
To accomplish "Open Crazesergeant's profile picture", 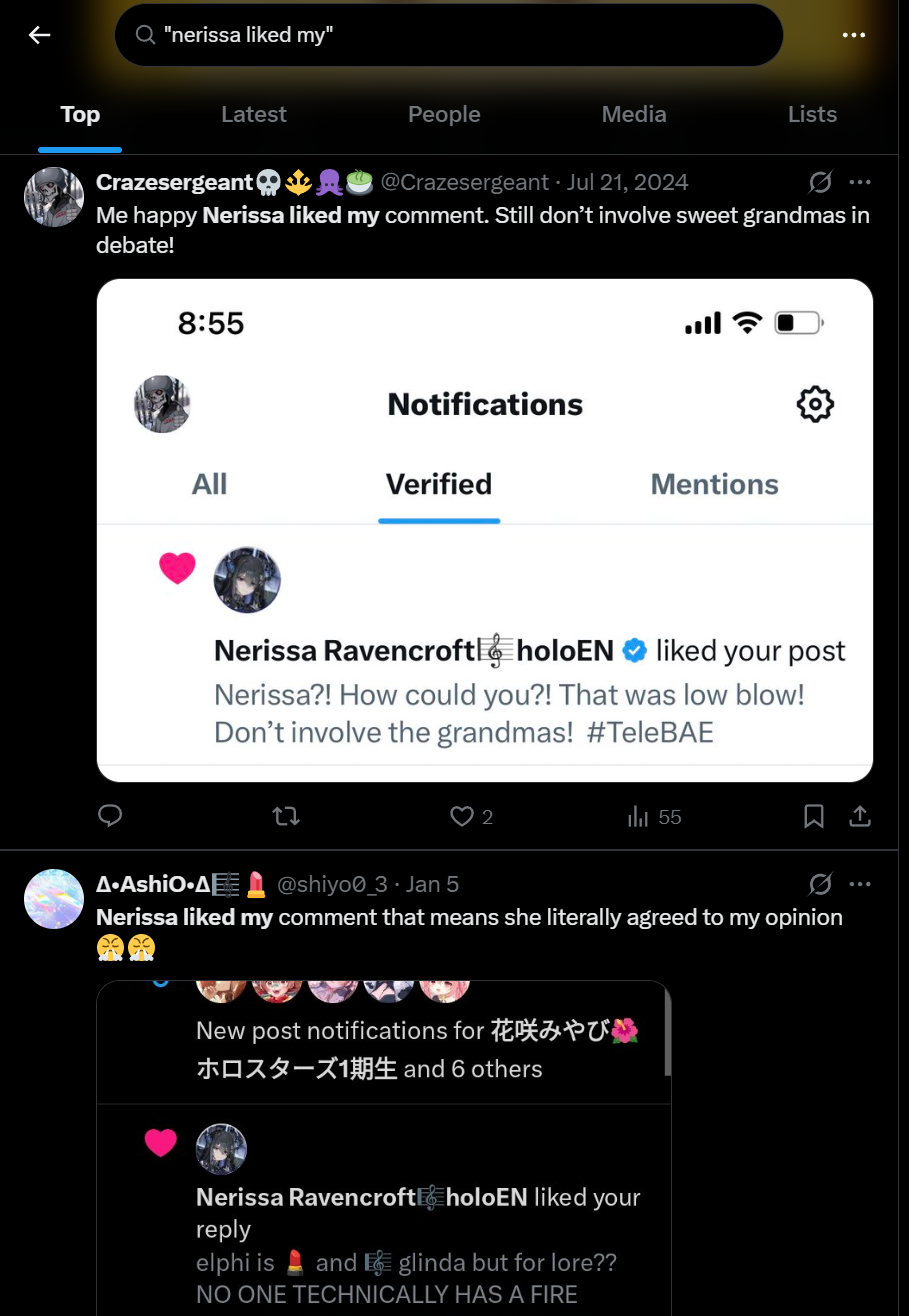I will [x=54, y=197].
